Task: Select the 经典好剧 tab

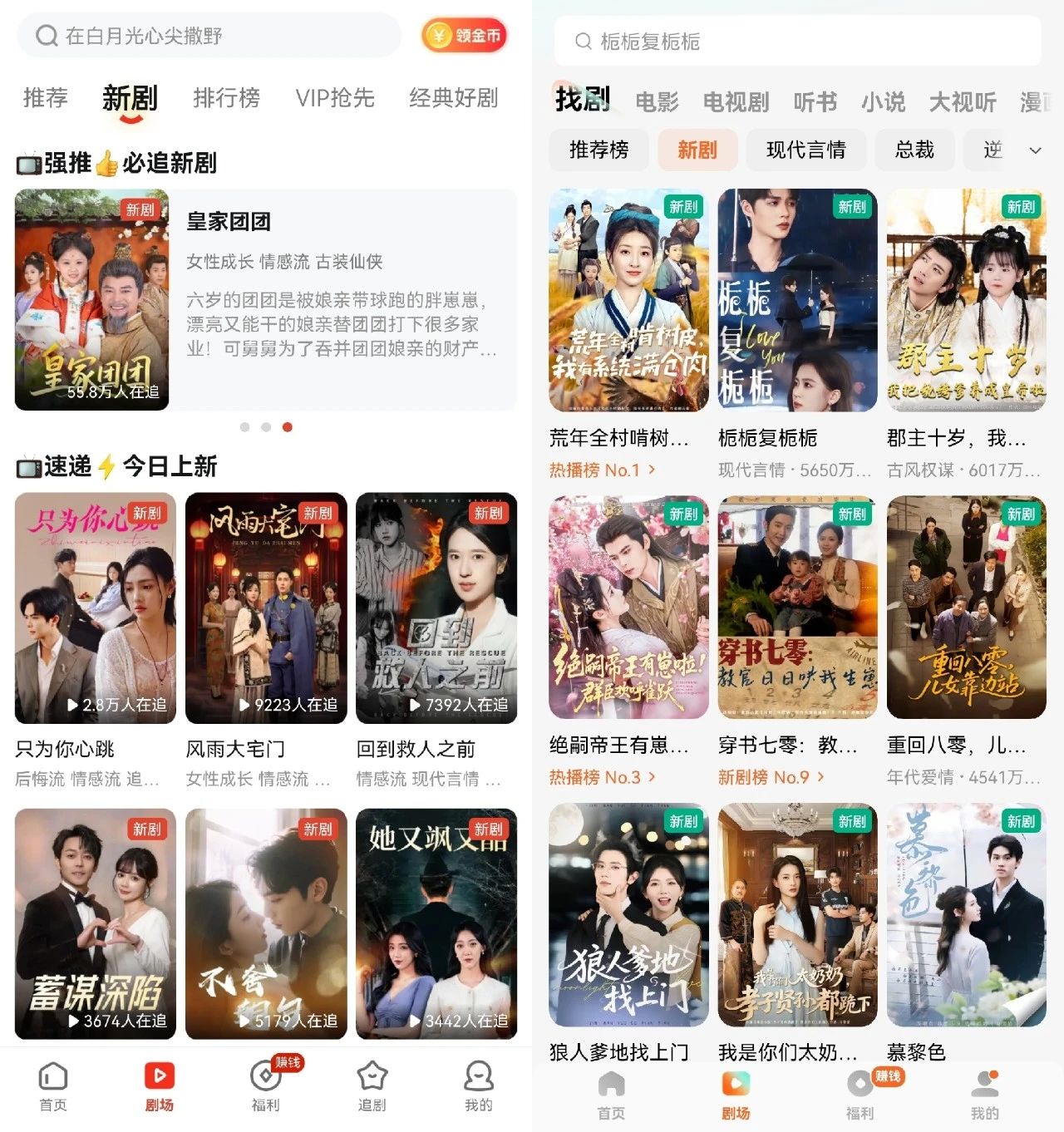Action: click(x=453, y=98)
